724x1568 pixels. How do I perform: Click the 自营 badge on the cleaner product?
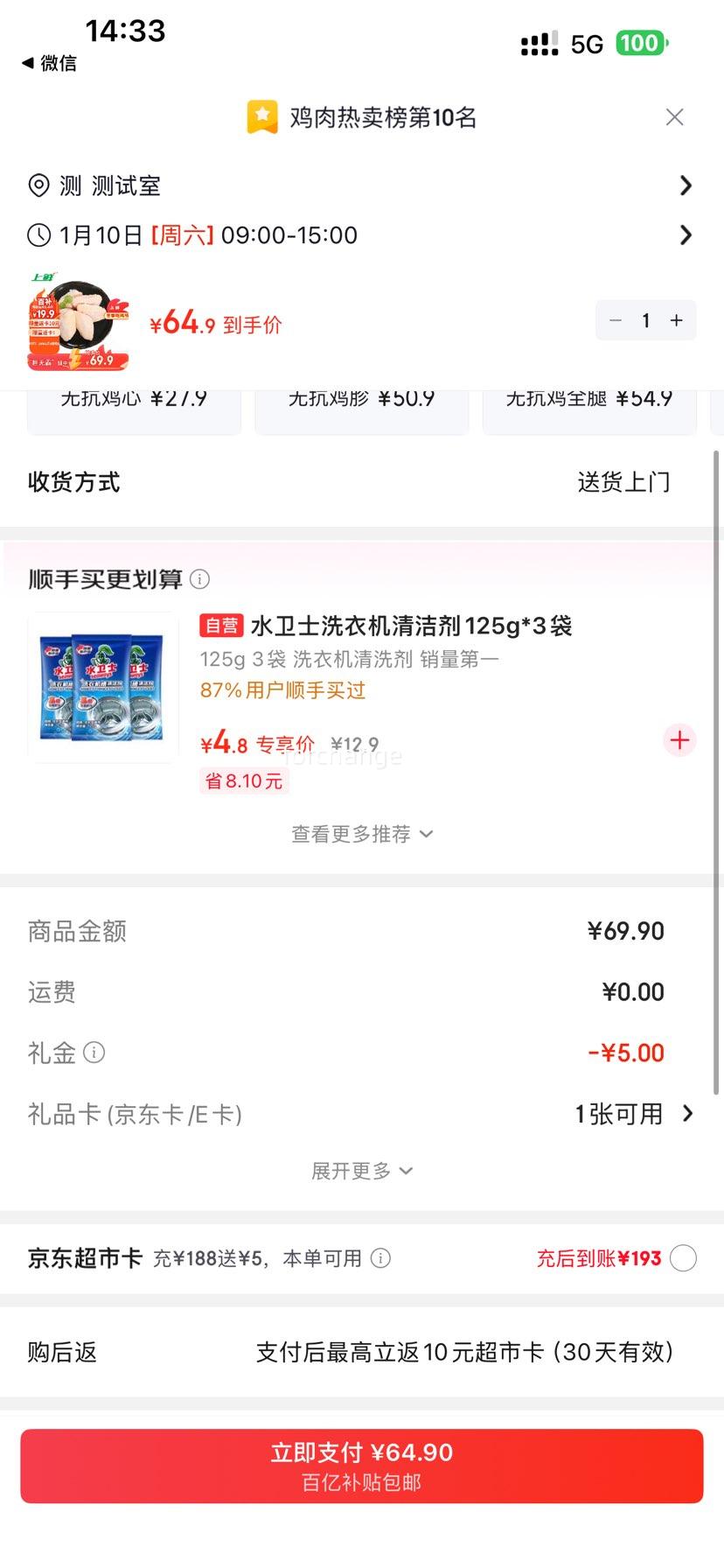point(223,626)
